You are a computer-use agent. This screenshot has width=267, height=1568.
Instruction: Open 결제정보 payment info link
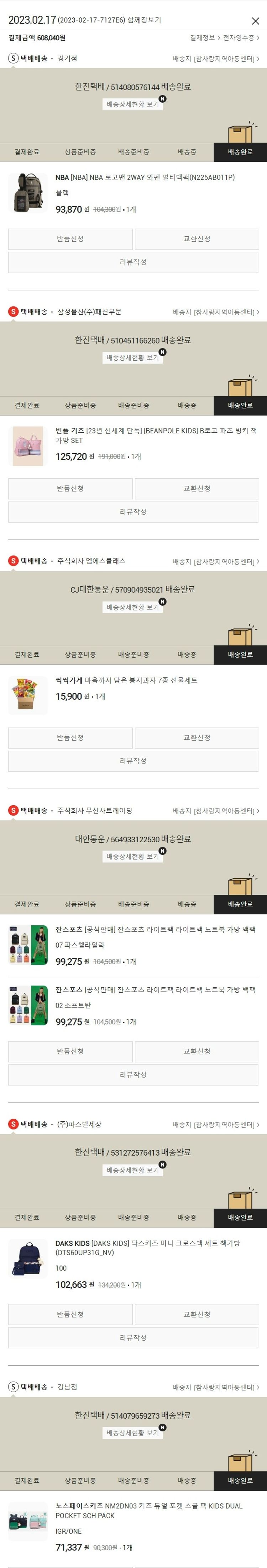coord(204,38)
